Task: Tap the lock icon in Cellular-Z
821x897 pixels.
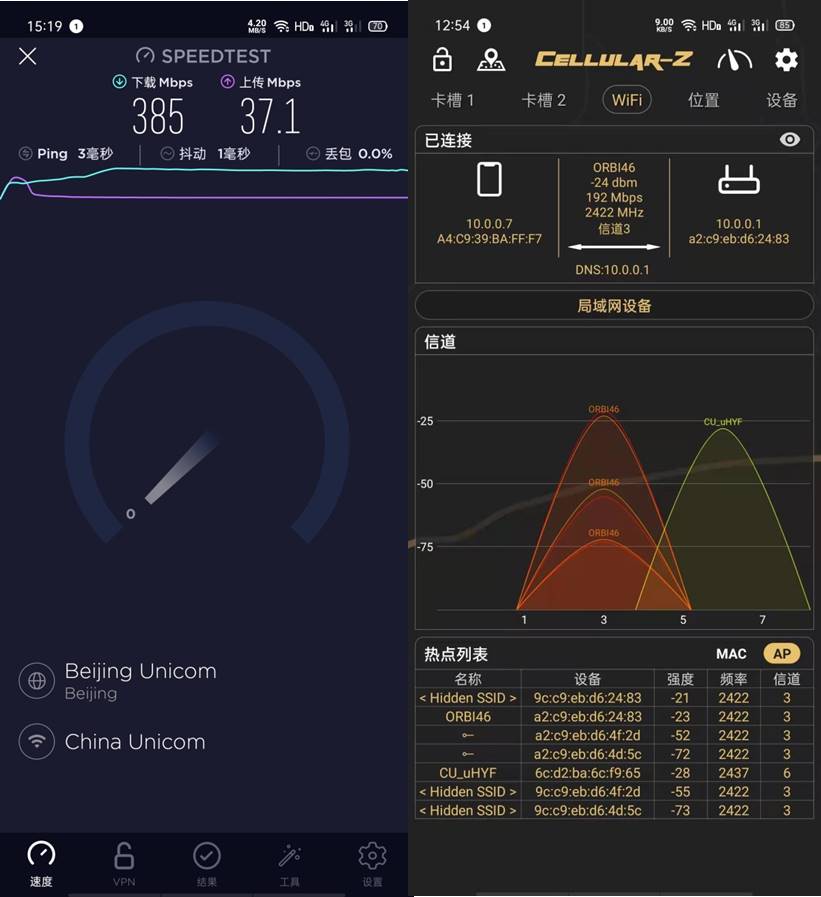Action: (x=442, y=60)
